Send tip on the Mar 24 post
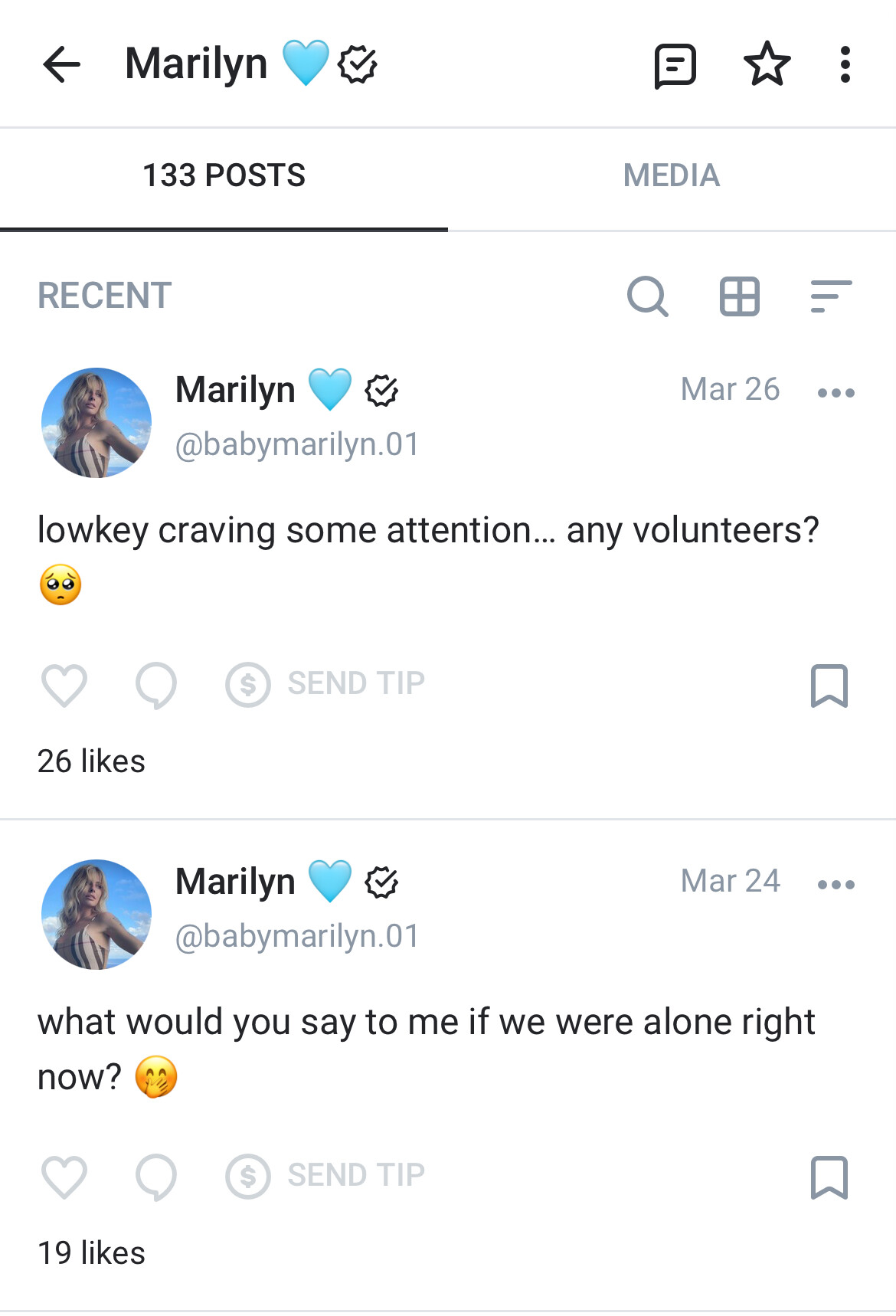 click(326, 1175)
